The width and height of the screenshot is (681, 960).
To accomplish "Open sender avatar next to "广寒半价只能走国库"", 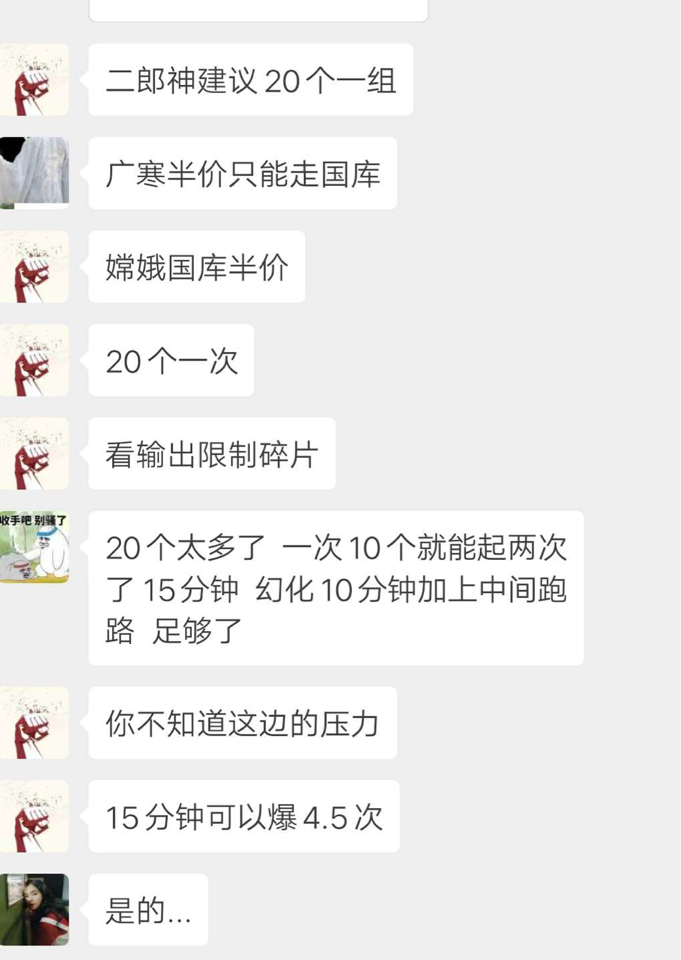I will [x=34, y=173].
